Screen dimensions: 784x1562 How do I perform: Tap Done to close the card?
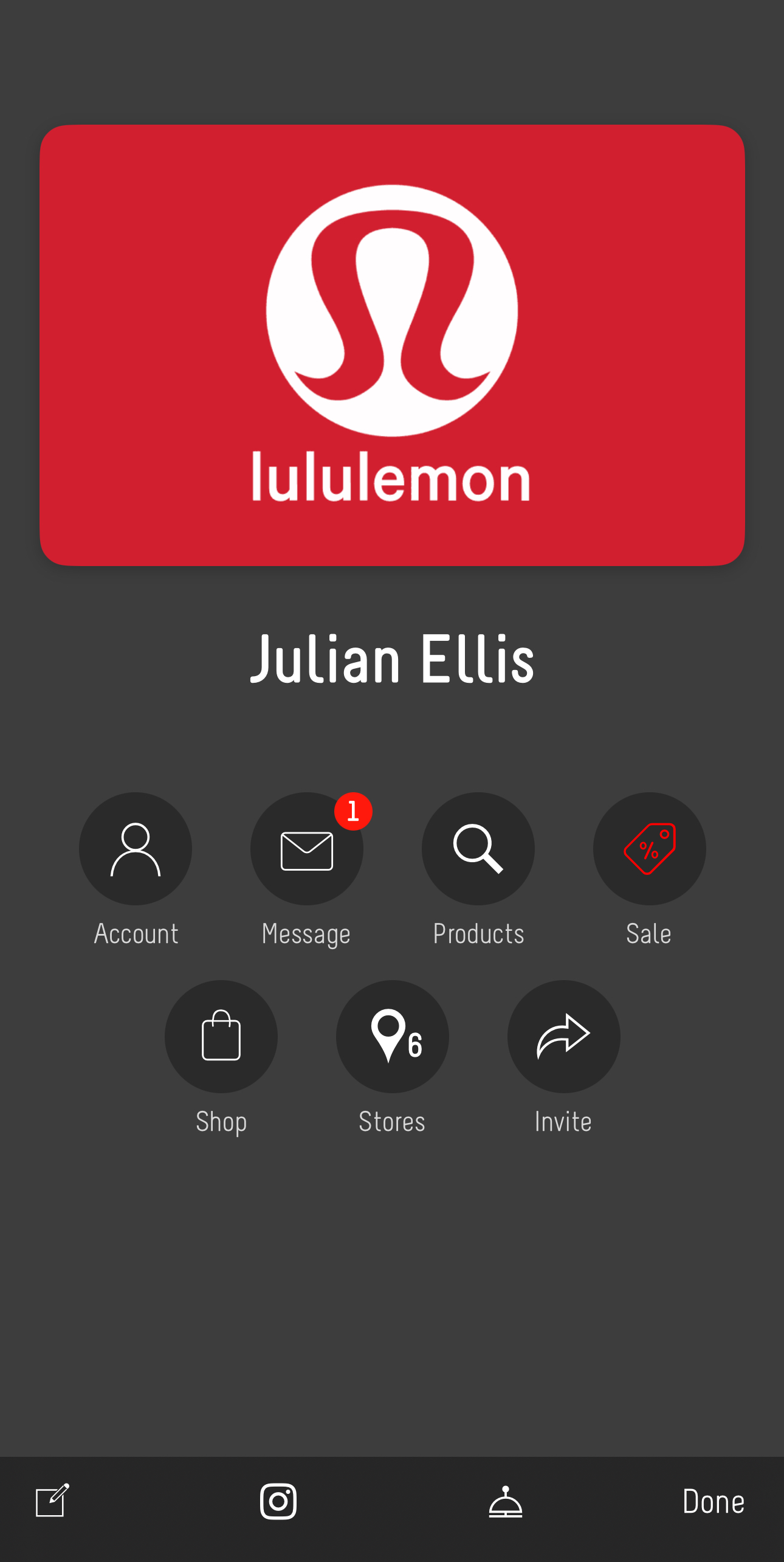click(713, 1501)
